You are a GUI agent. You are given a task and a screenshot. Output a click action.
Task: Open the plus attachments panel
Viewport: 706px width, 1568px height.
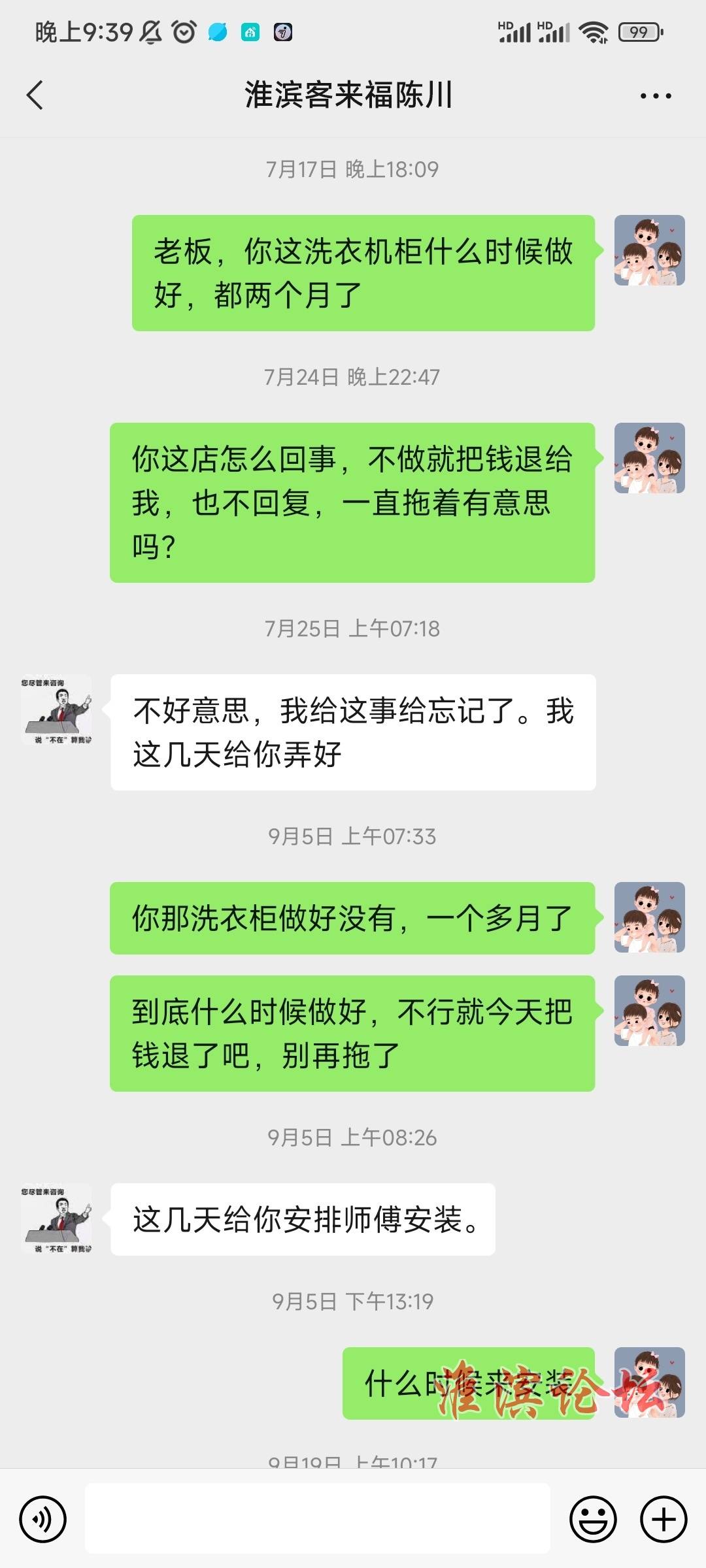(664, 1519)
